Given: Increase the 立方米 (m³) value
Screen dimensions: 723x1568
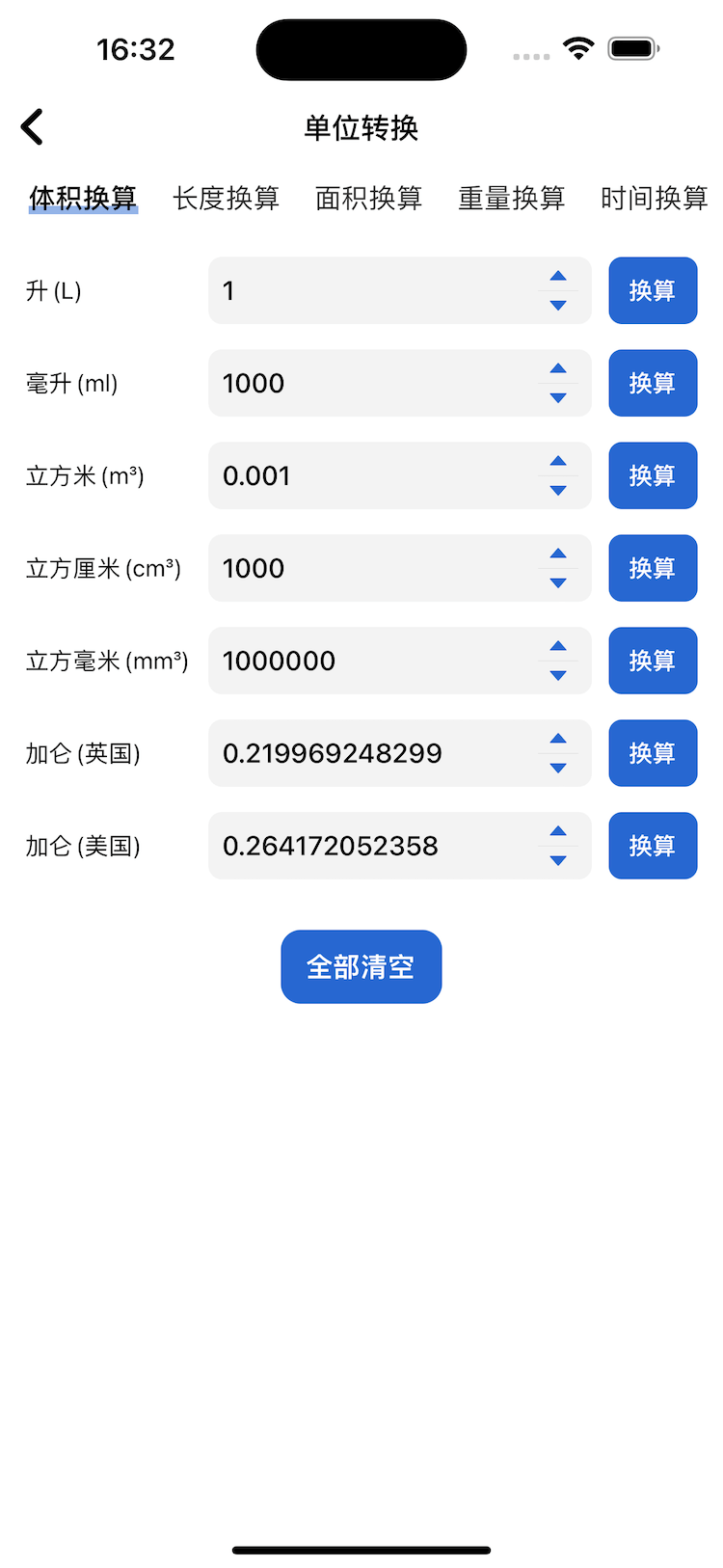Looking at the screenshot, I should (558, 462).
